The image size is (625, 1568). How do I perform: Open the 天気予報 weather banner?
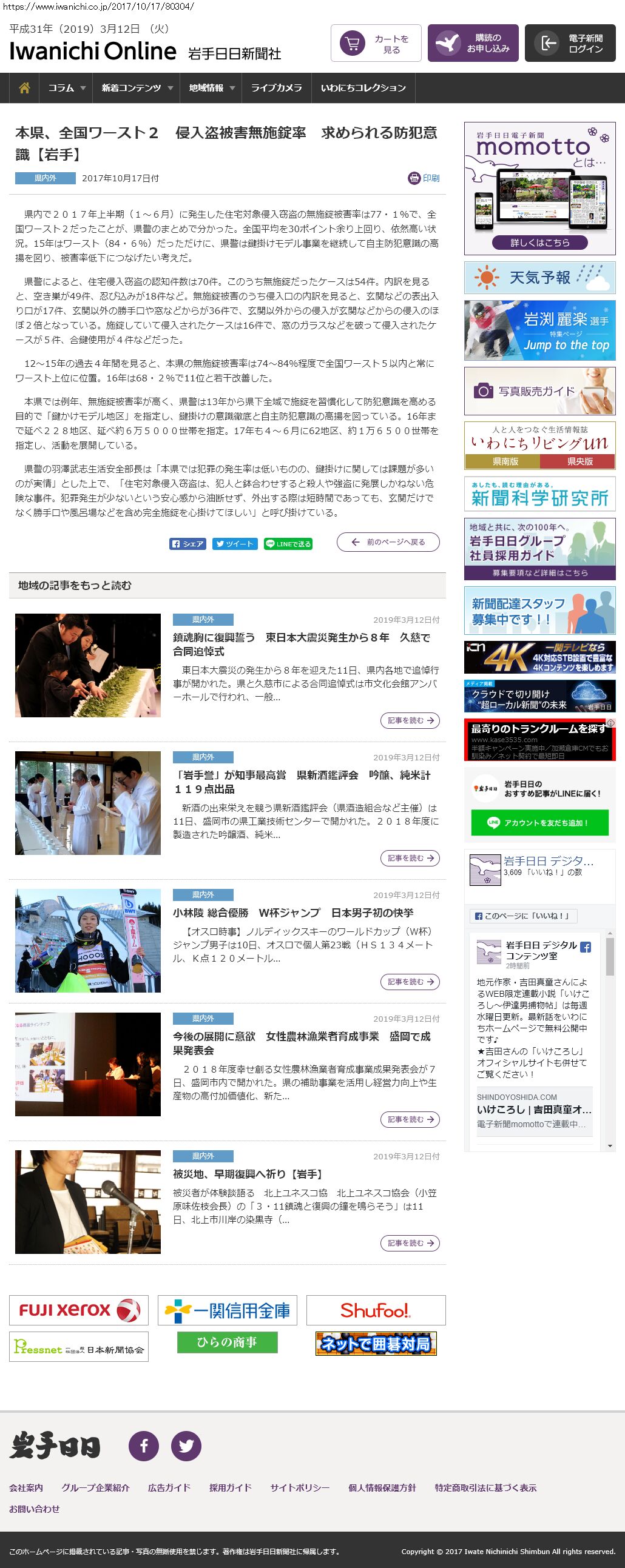coord(539,278)
